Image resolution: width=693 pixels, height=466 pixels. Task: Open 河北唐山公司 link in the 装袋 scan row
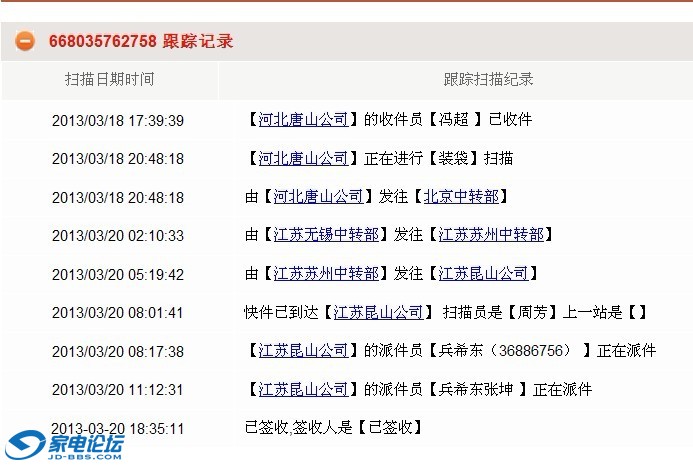coord(303,158)
